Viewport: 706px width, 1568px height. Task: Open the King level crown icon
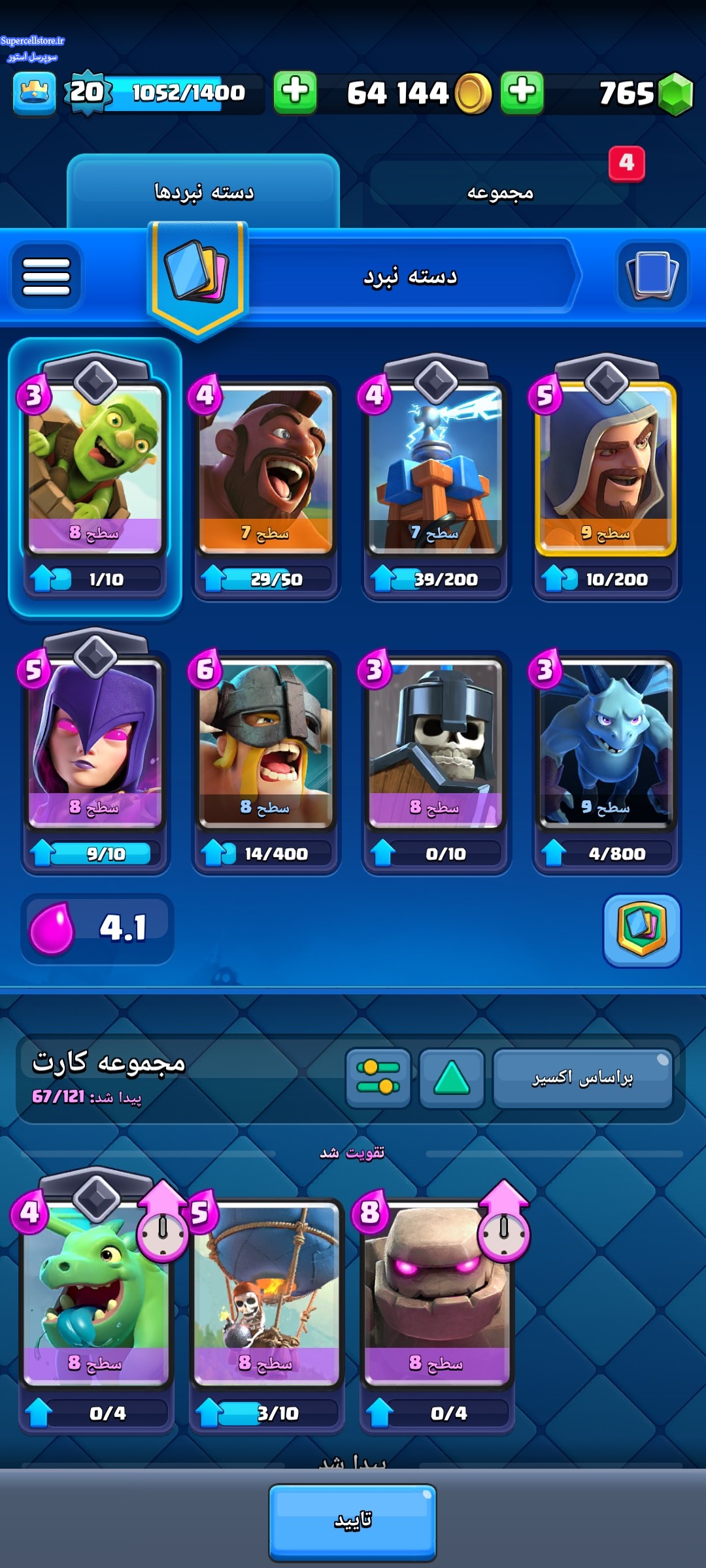click(34, 93)
